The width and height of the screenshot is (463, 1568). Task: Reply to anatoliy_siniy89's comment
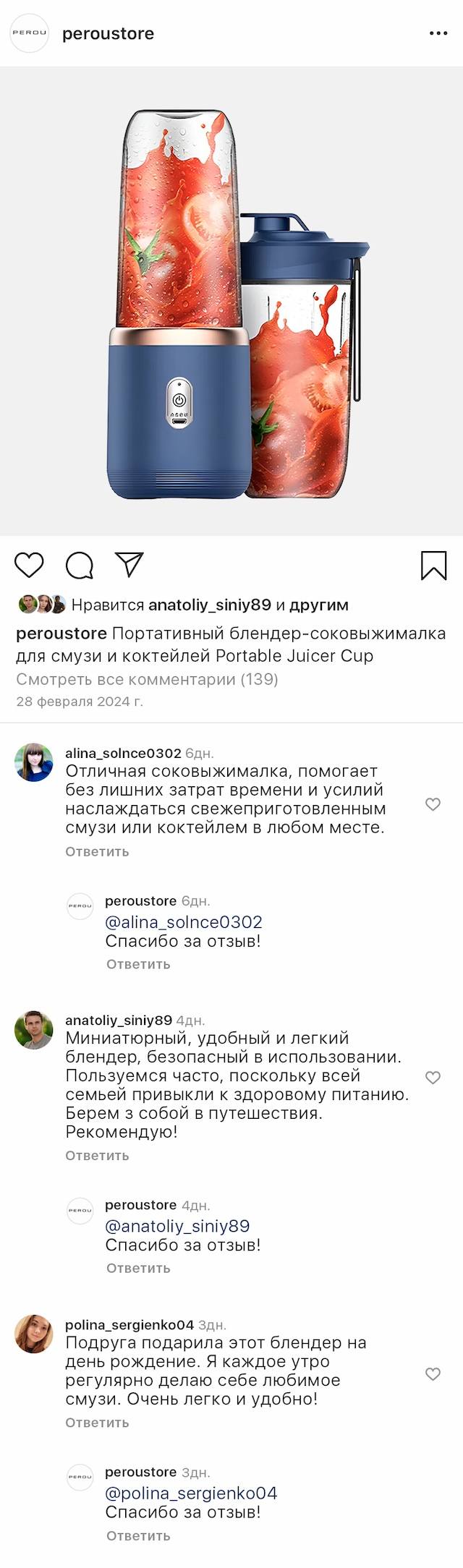[x=97, y=1156]
